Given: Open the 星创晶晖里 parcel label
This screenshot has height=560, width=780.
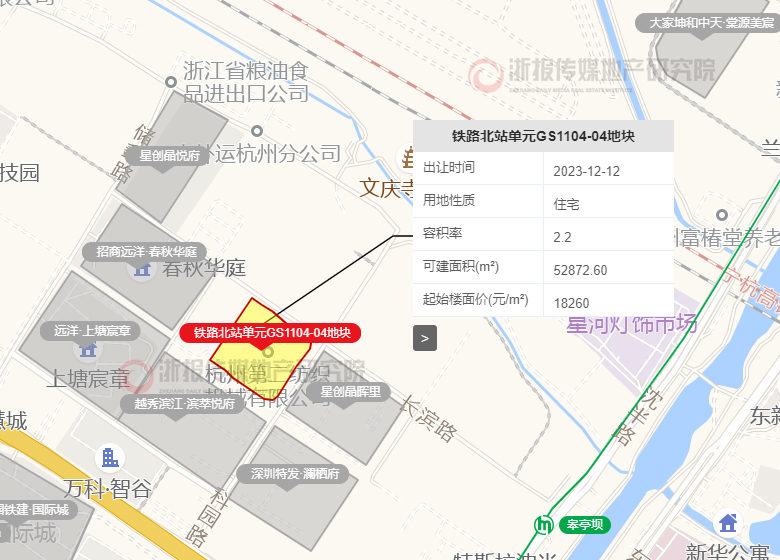Looking at the screenshot, I should (350, 392).
